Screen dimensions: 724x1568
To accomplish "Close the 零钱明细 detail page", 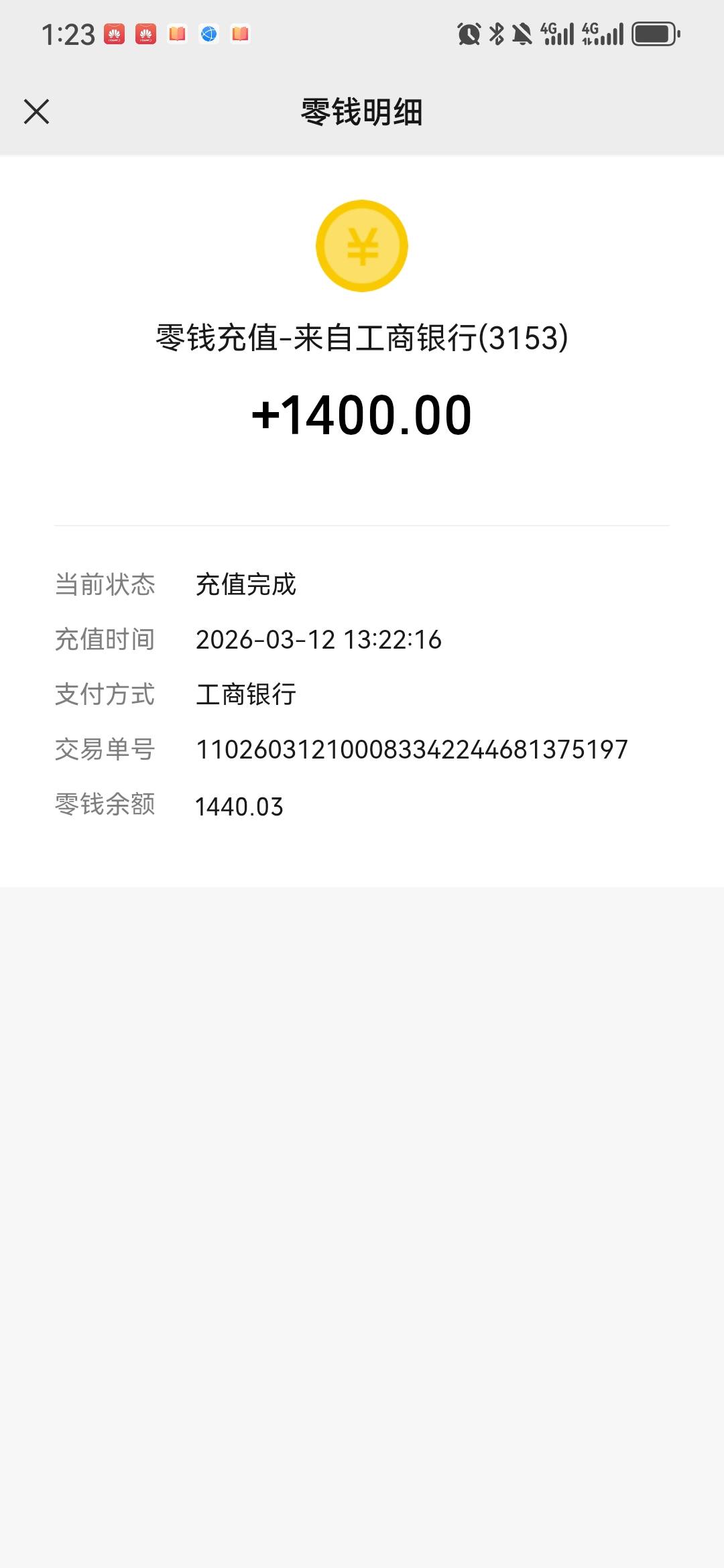I will coord(36,112).
